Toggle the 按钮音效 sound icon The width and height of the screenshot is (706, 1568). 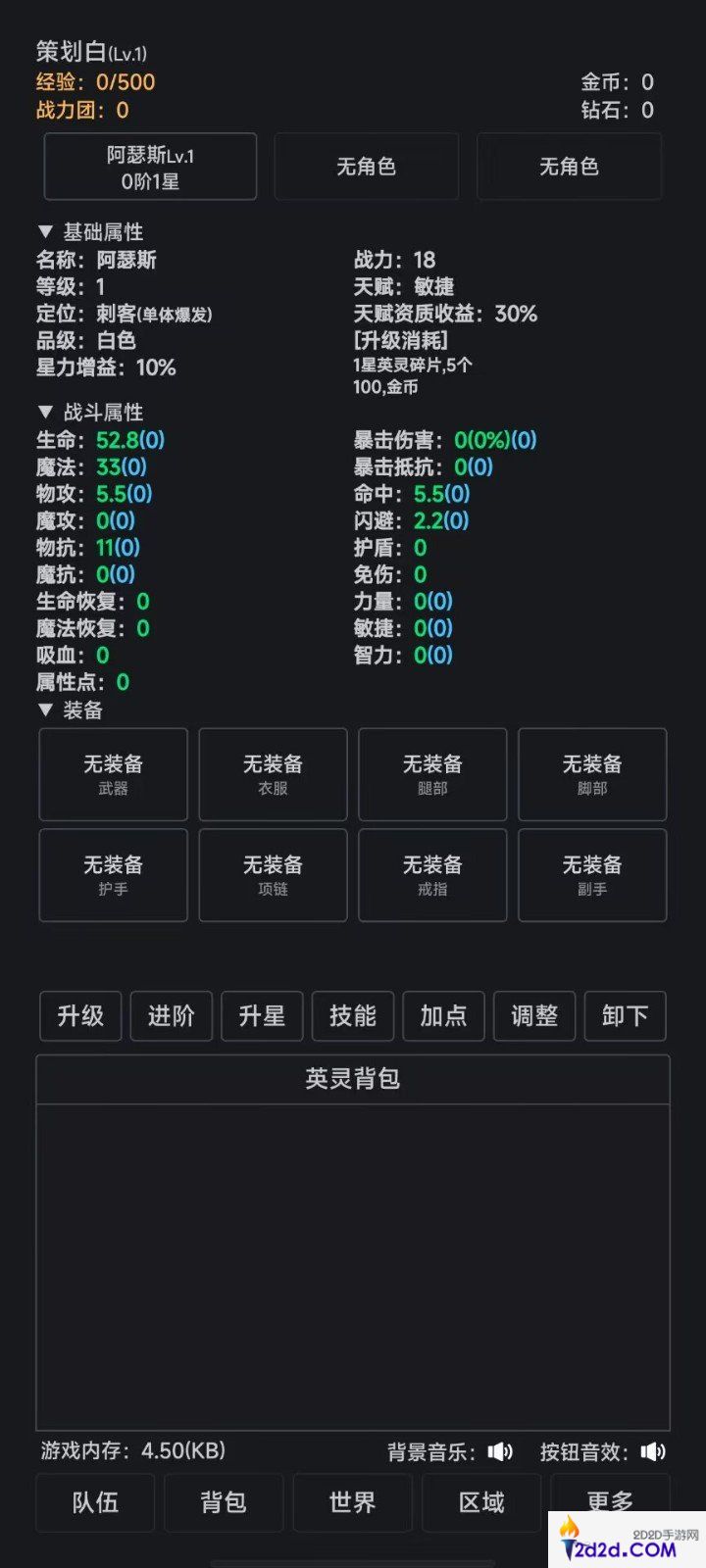(653, 1451)
